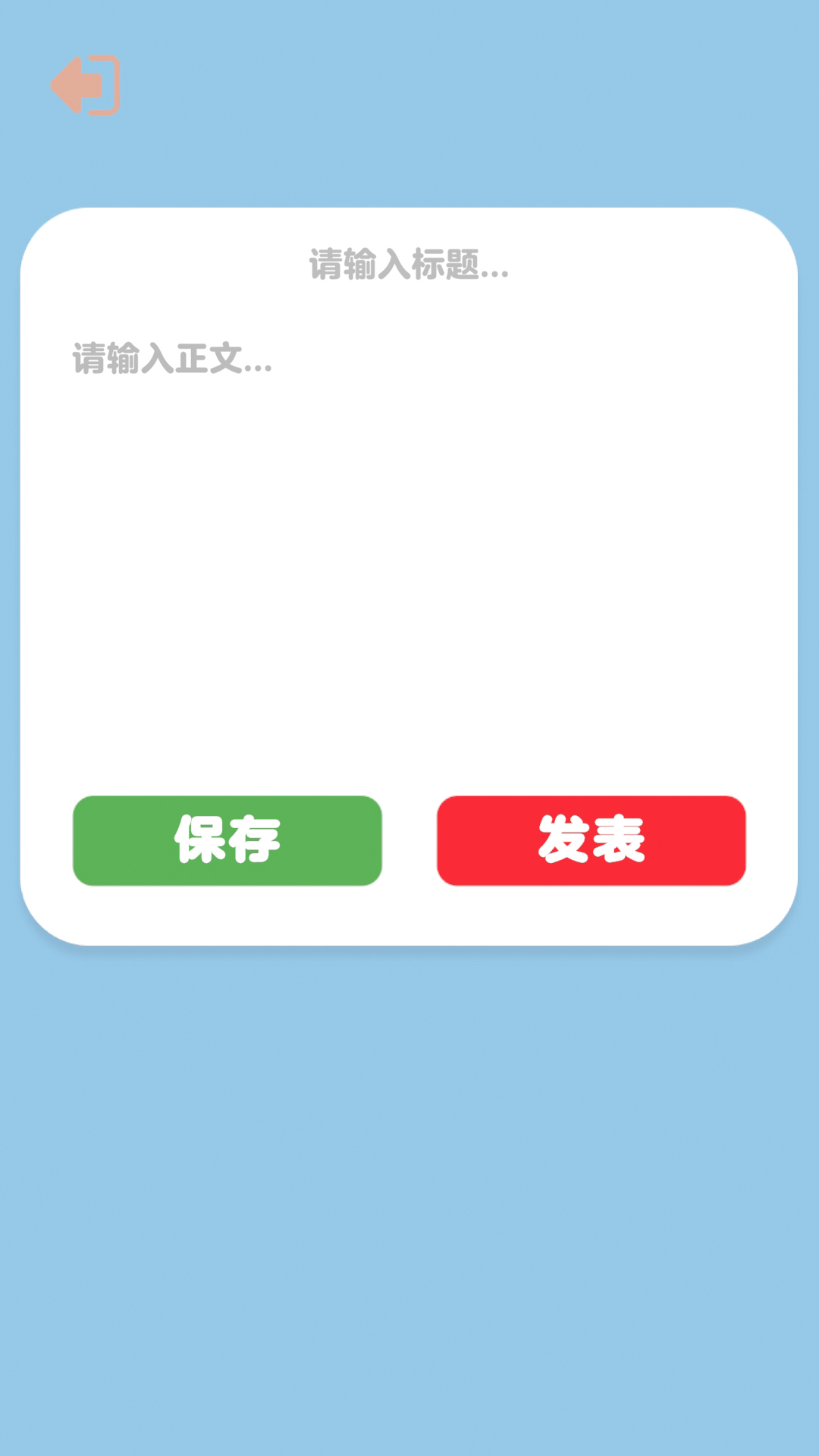
Task: Tap the exit back arrow icon
Action: (85, 85)
